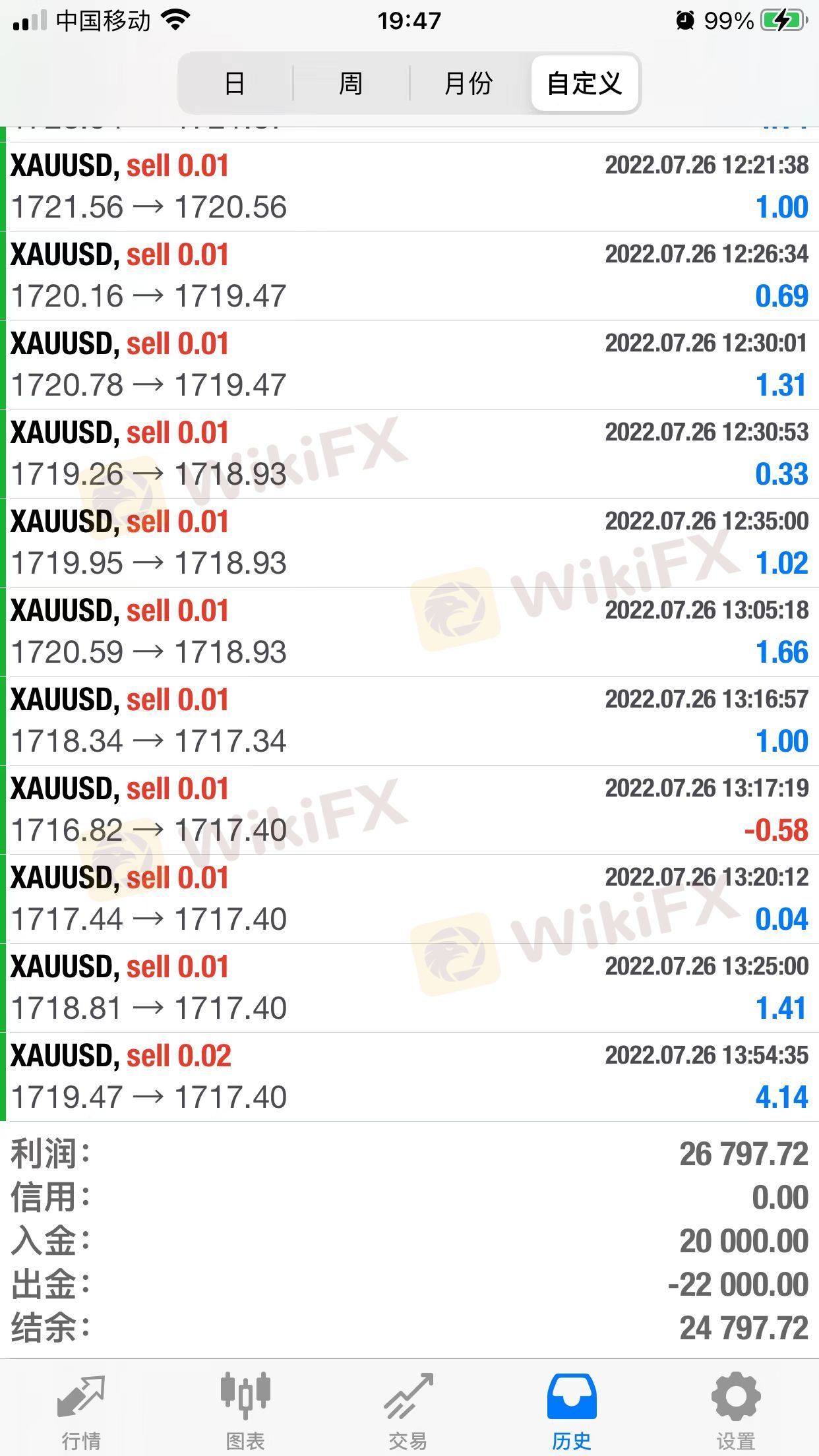Choose the 月份 period filter
The image size is (819, 1456).
[468, 84]
